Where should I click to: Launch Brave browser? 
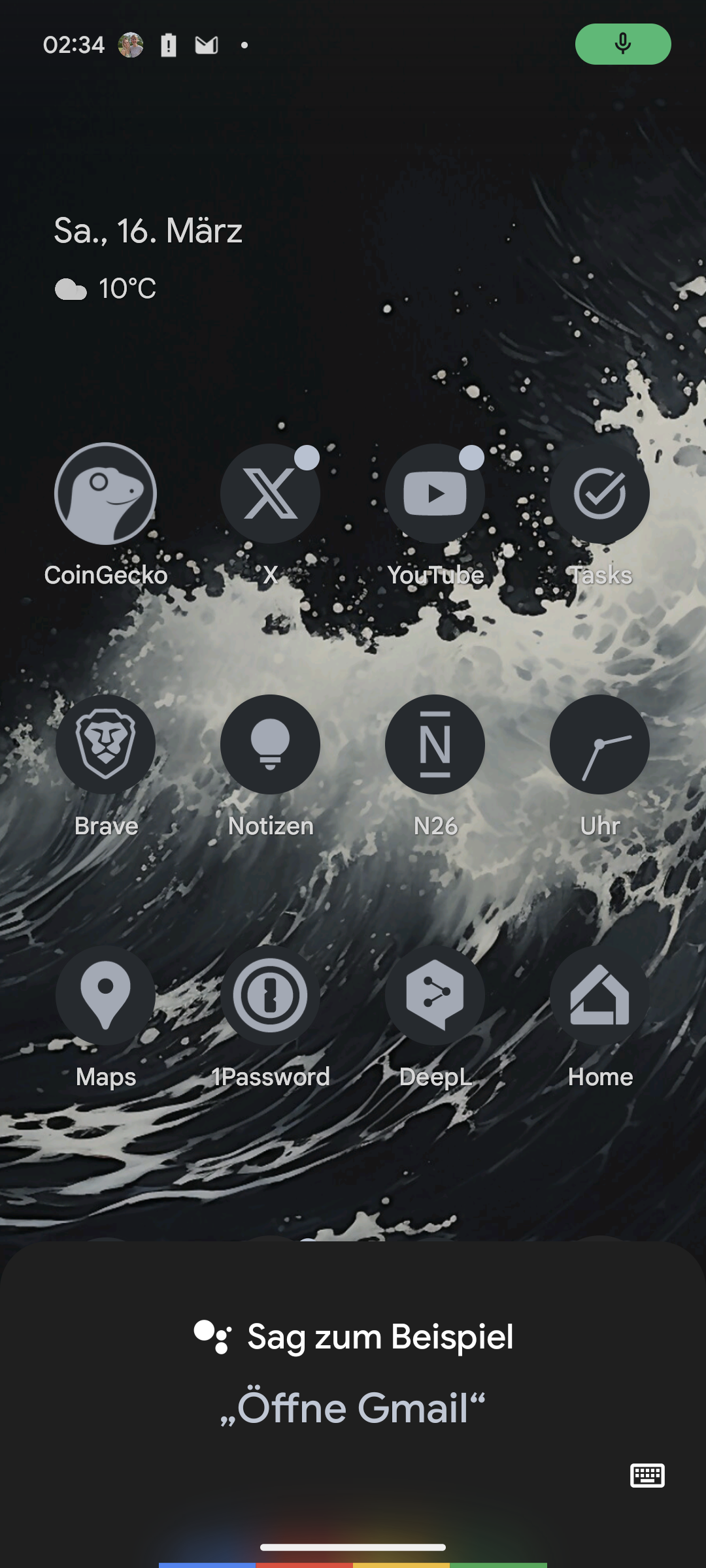[105, 745]
